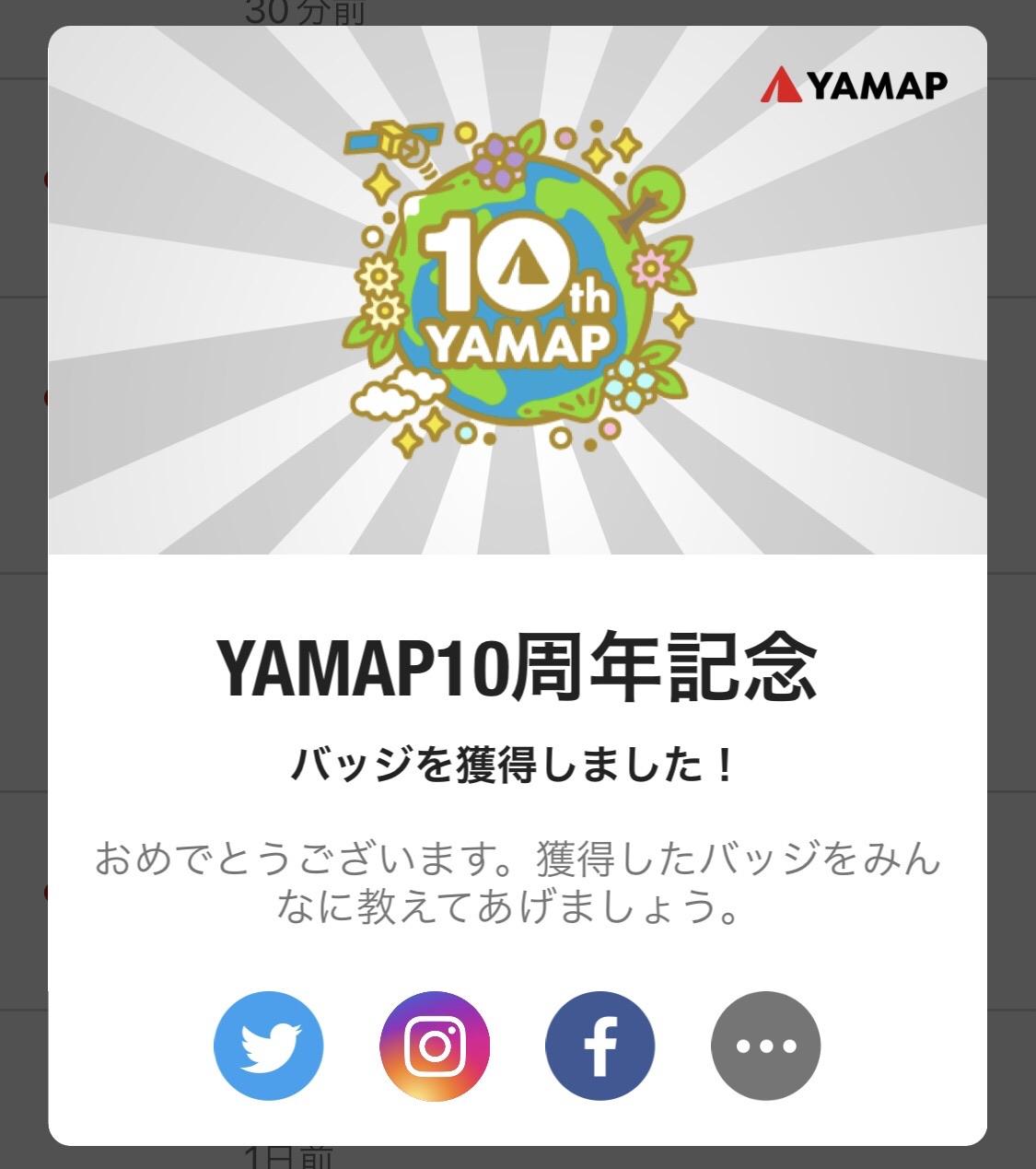Select the Twitter bird icon
1036x1169 pixels.
click(268, 1046)
